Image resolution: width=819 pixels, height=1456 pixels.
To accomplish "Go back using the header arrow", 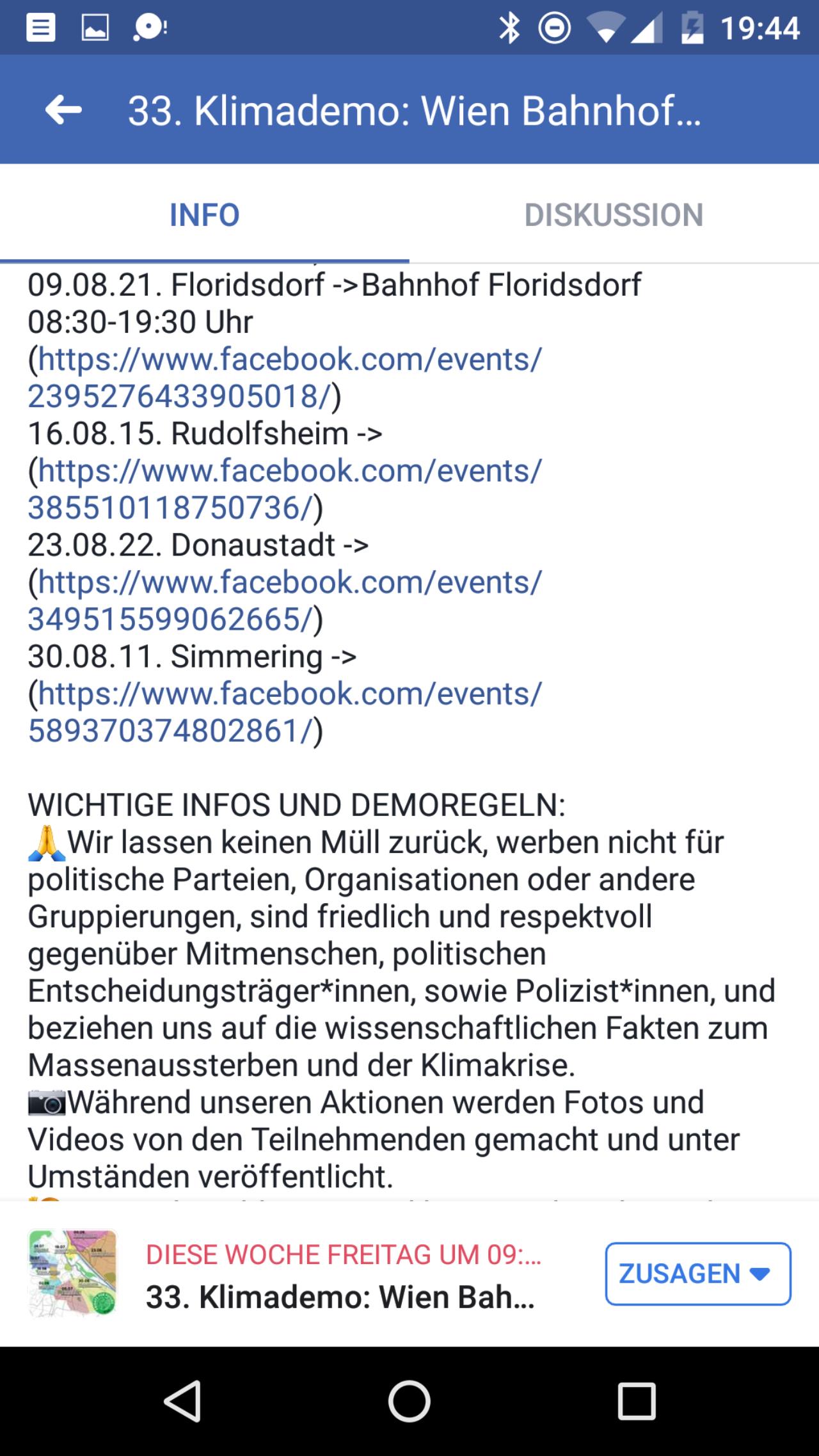I will pos(63,111).
